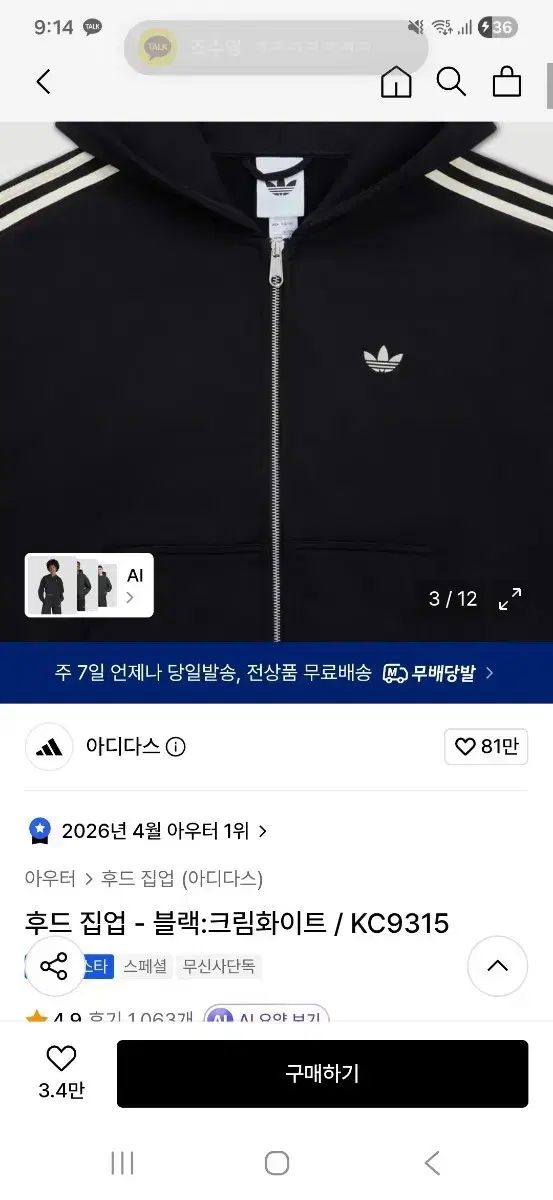This screenshot has width=553, height=1200.
Task: Dismiss the KakaoTalk notification at the top
Action: tap(276, 47)
